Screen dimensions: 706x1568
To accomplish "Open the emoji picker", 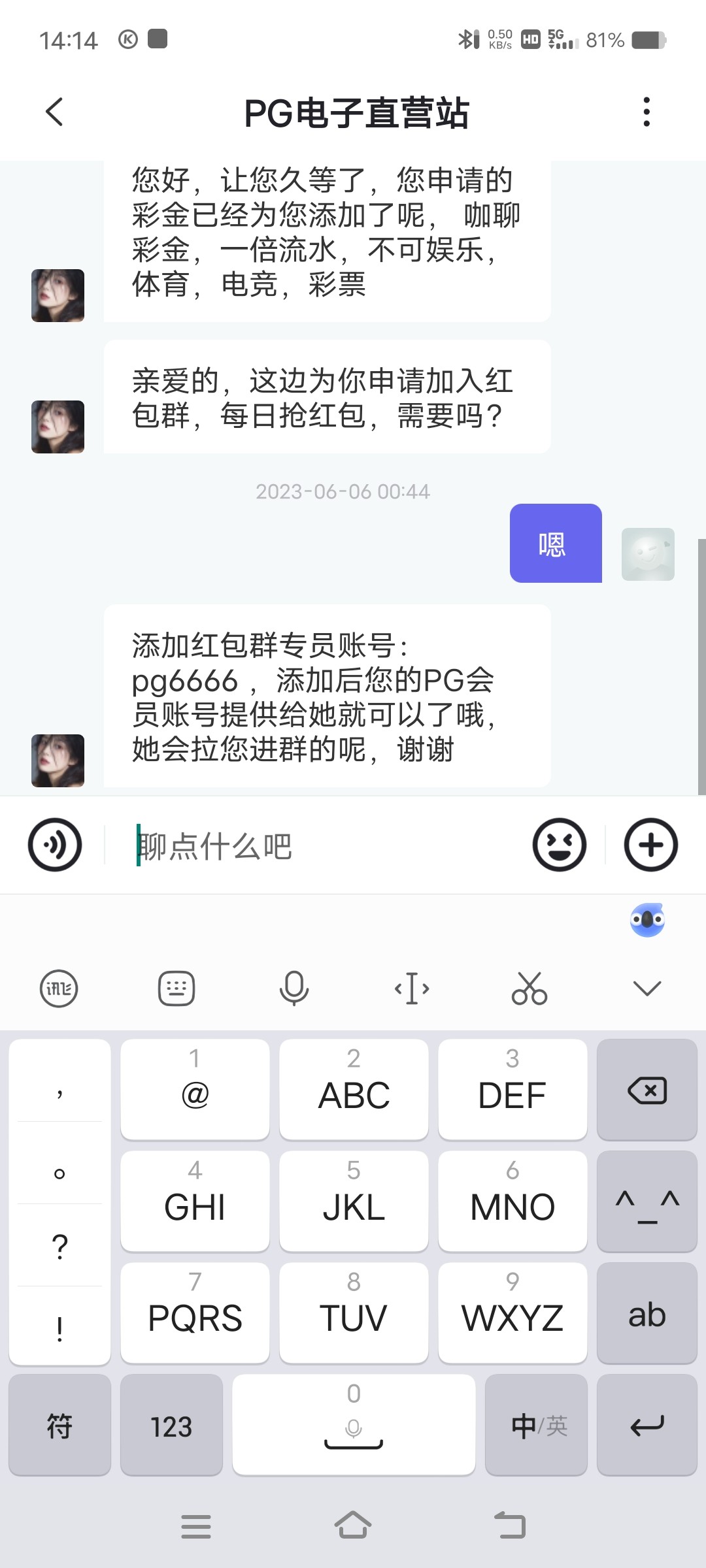I will tap(560, 845).
